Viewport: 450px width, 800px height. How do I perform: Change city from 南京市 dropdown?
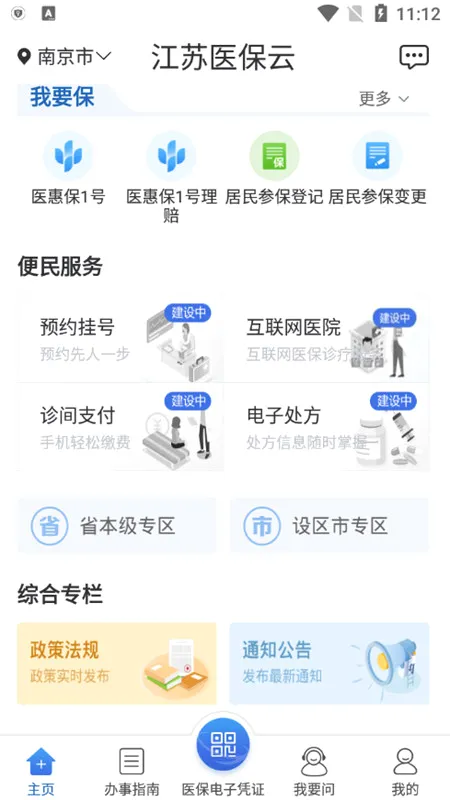pos(64,56)
